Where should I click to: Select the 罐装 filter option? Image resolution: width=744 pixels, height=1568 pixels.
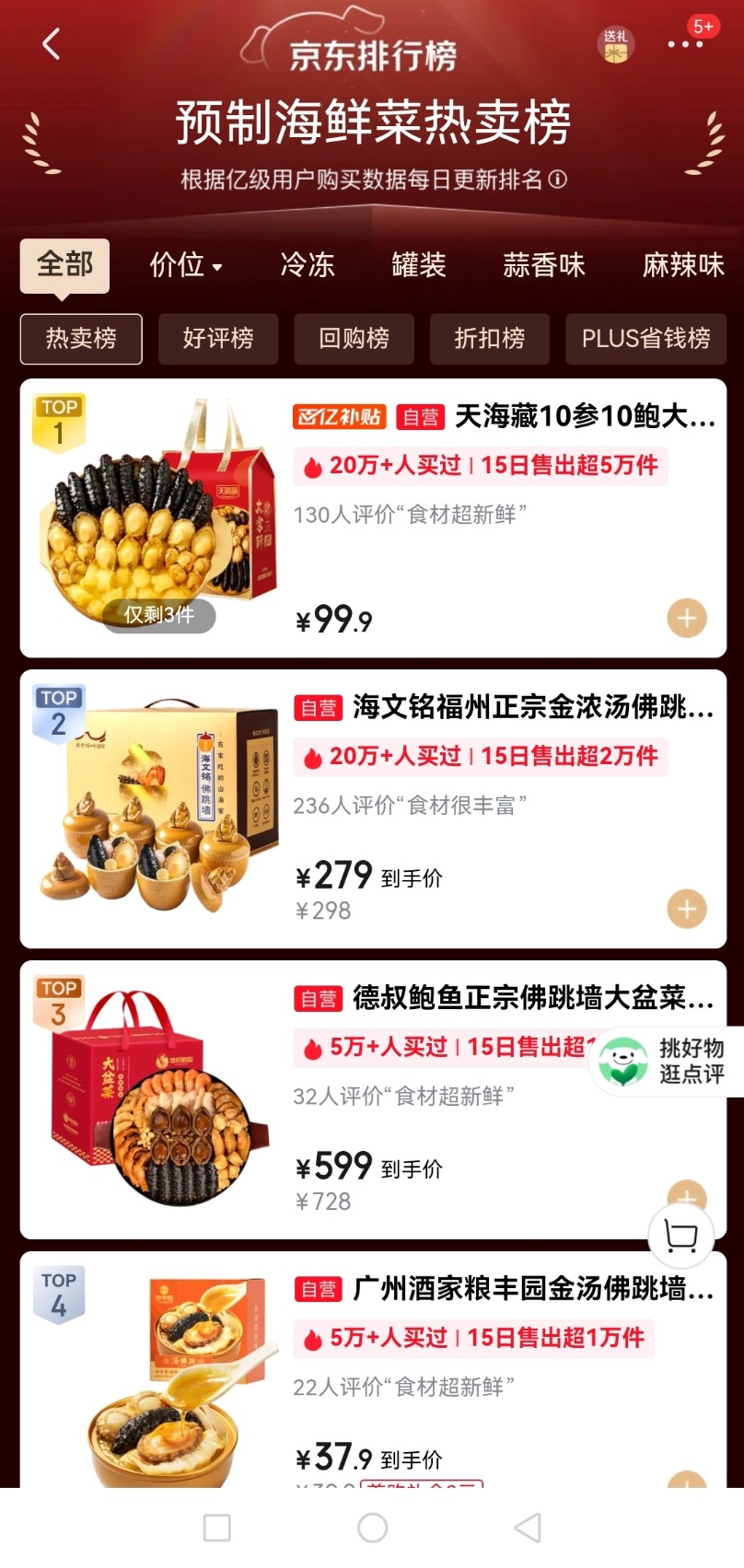pyautogui.click(x=419, y=266)
